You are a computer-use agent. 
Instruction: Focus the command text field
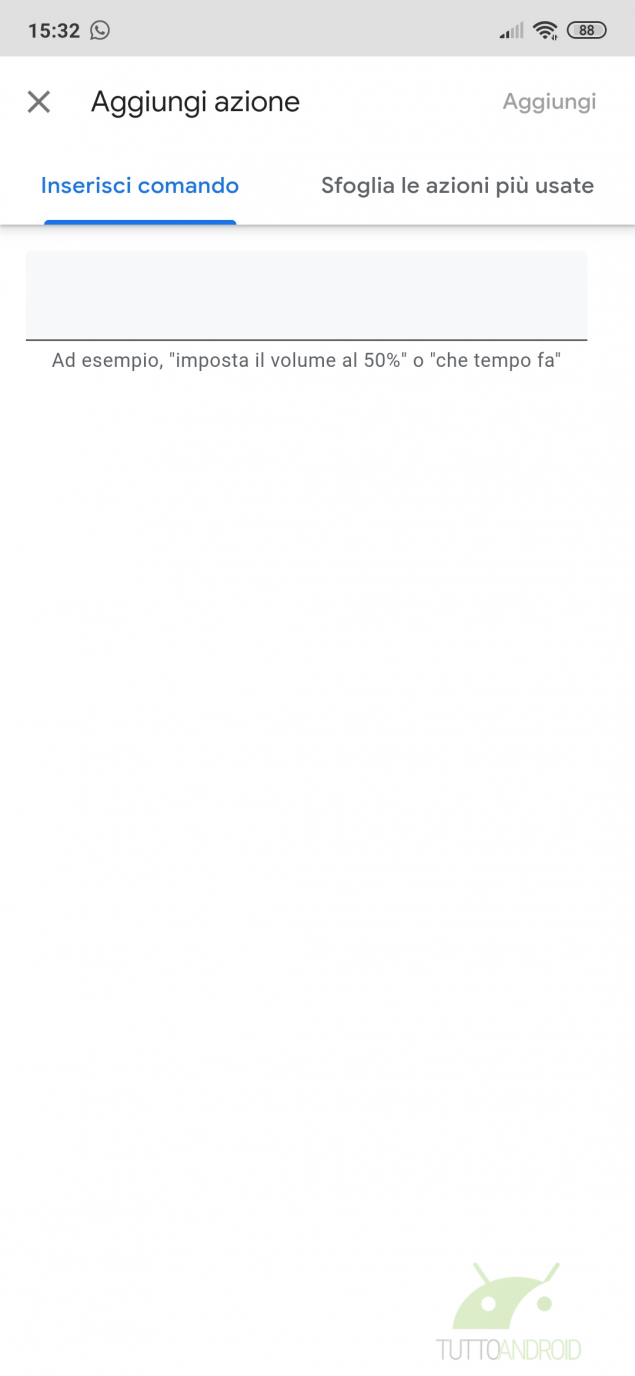click(306, 296)
